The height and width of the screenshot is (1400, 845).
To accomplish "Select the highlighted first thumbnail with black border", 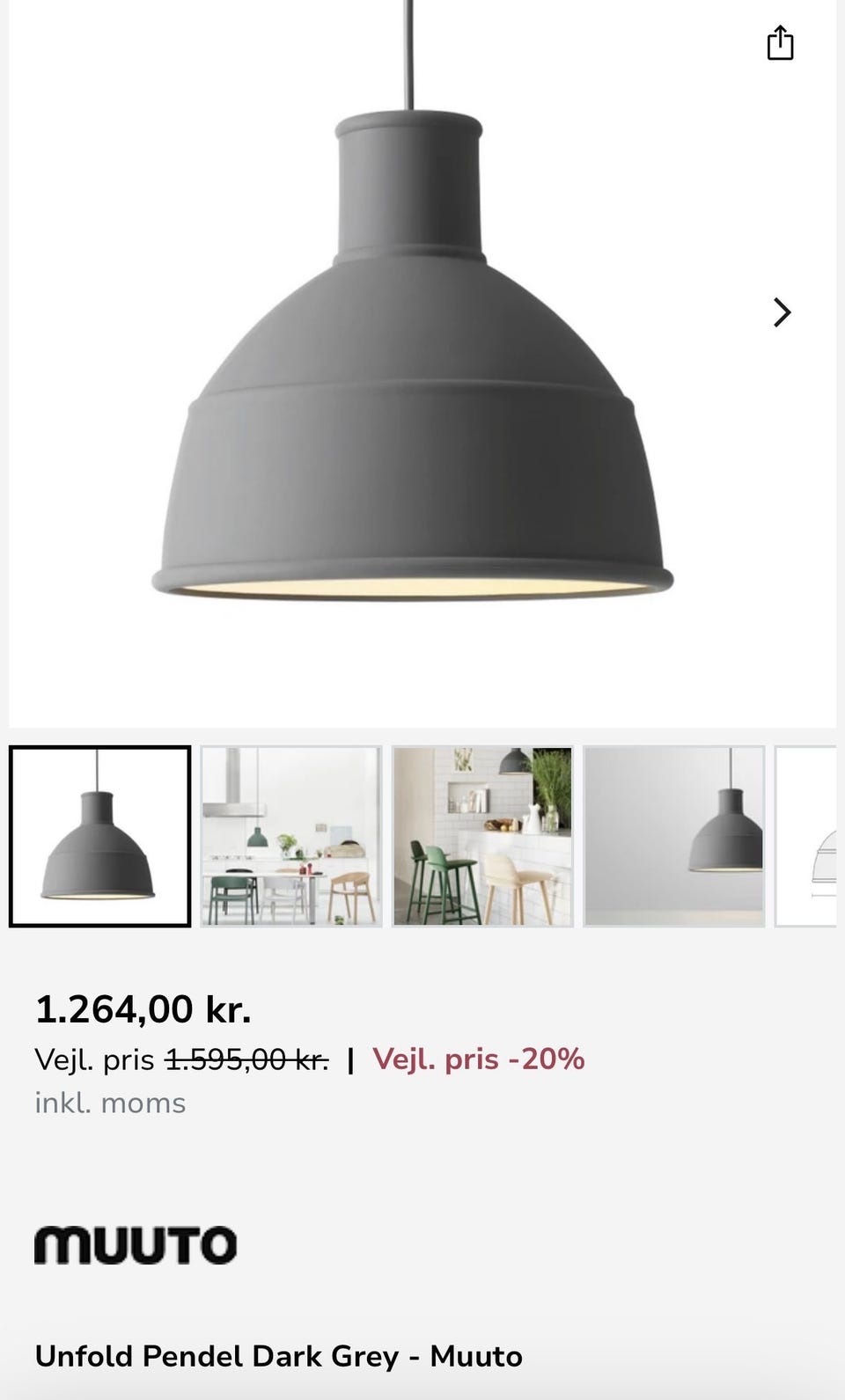I will [98, 832].
